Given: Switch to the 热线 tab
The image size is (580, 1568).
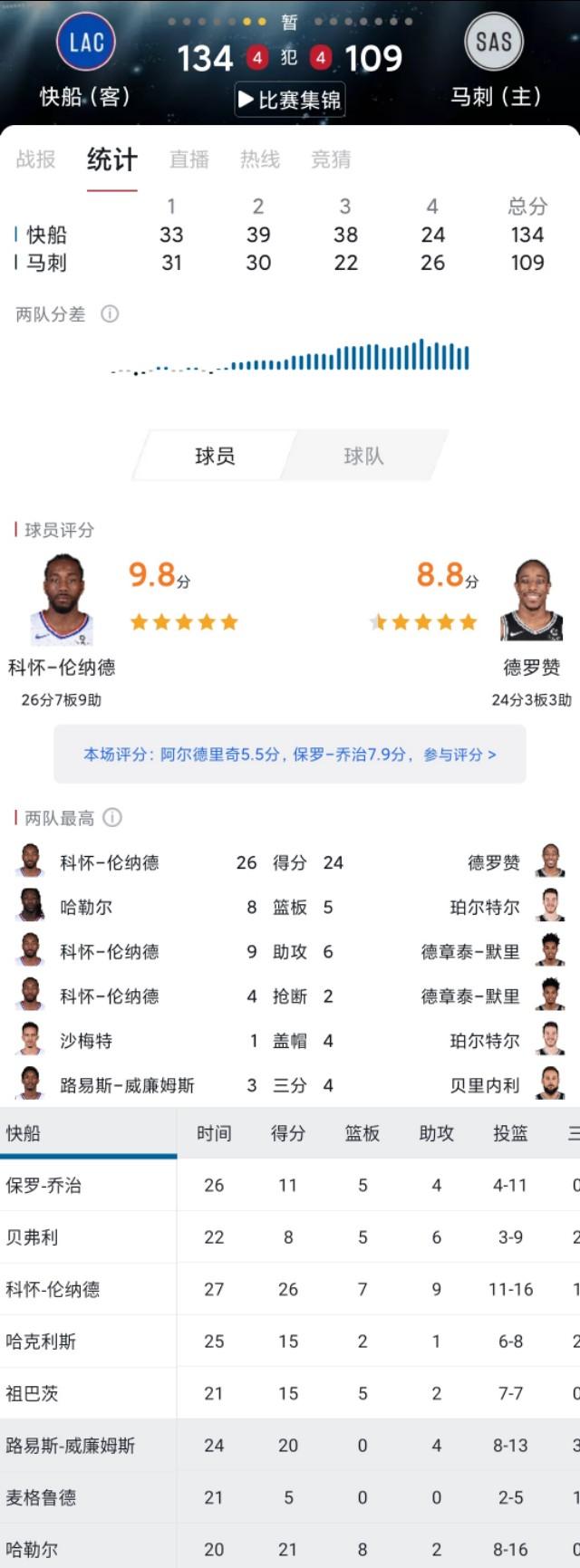Looking at the screenshot, I should pyautogui.click(x=260, y=159).
